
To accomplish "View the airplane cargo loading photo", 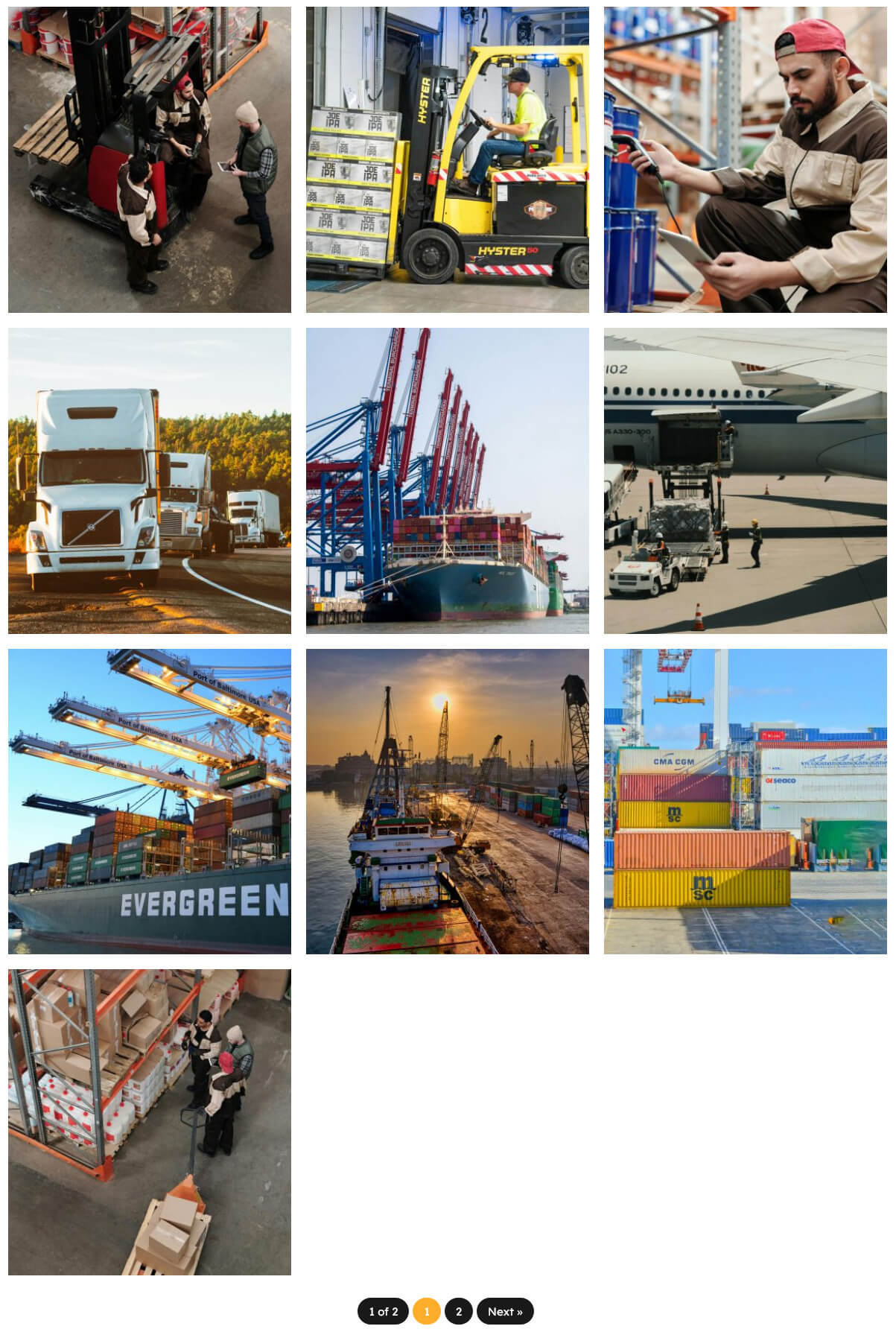I will tap(745, 481).
